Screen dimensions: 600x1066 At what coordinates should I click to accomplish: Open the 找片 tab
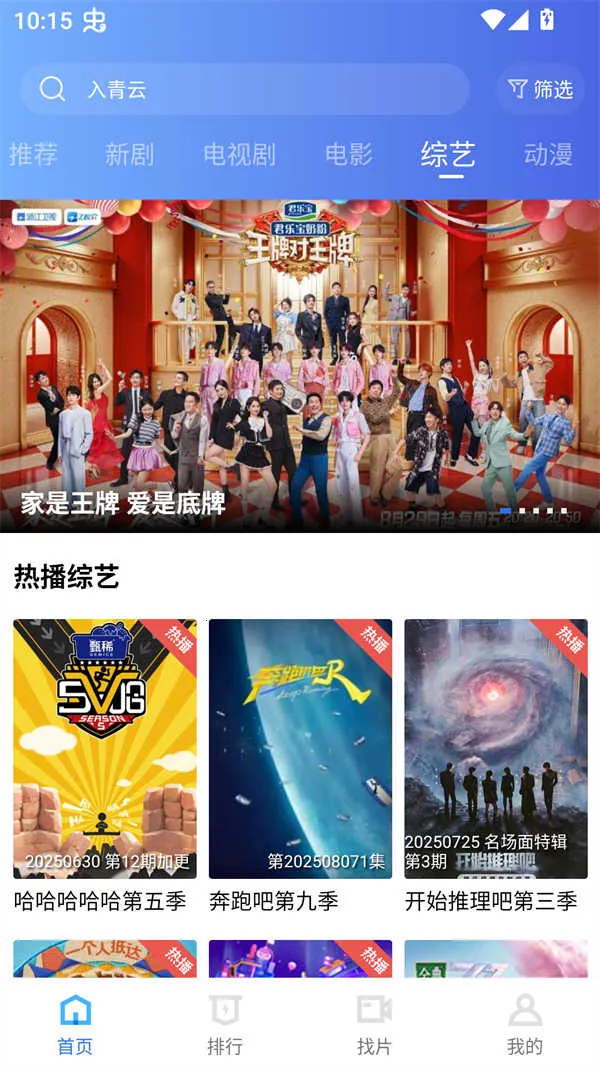pos(374,1024)
